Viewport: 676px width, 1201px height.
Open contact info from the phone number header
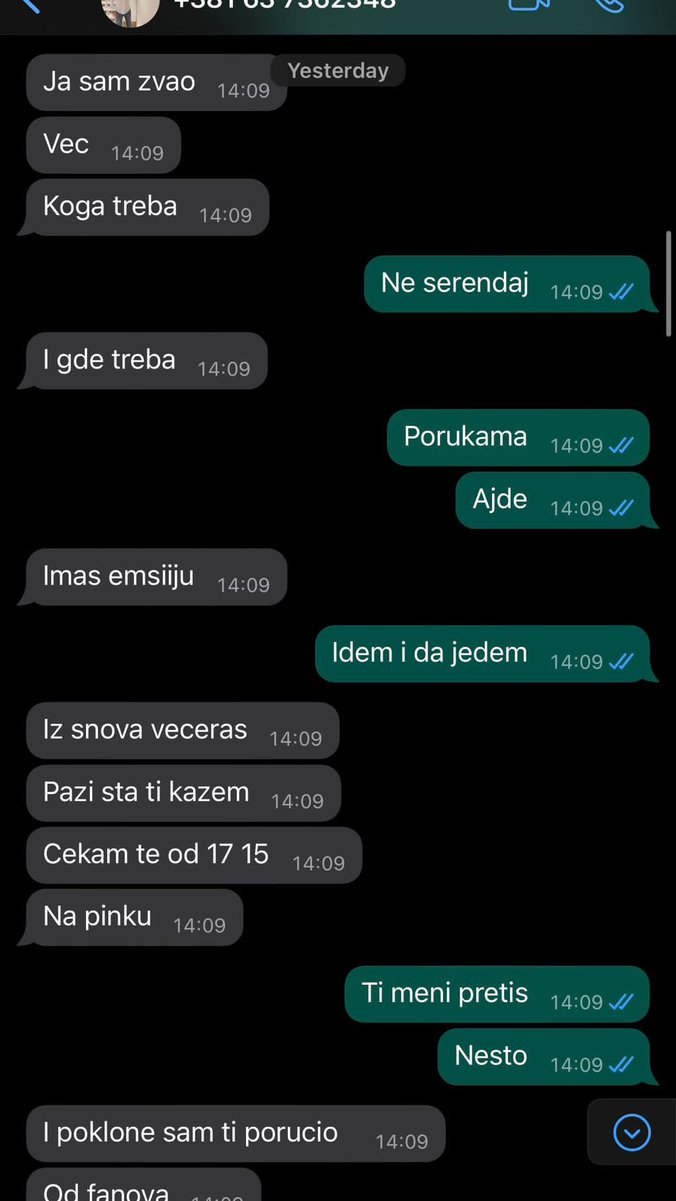(285, 5)
